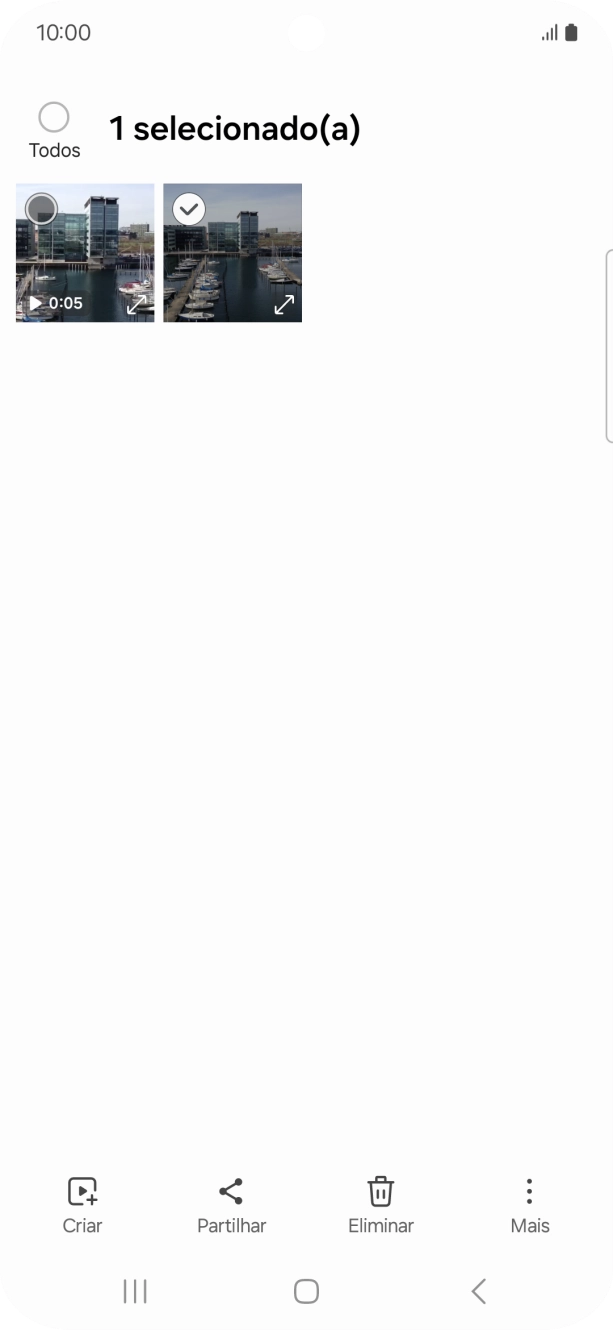
Task: Go back using the system back button
Action: [x=478, y=1291]
